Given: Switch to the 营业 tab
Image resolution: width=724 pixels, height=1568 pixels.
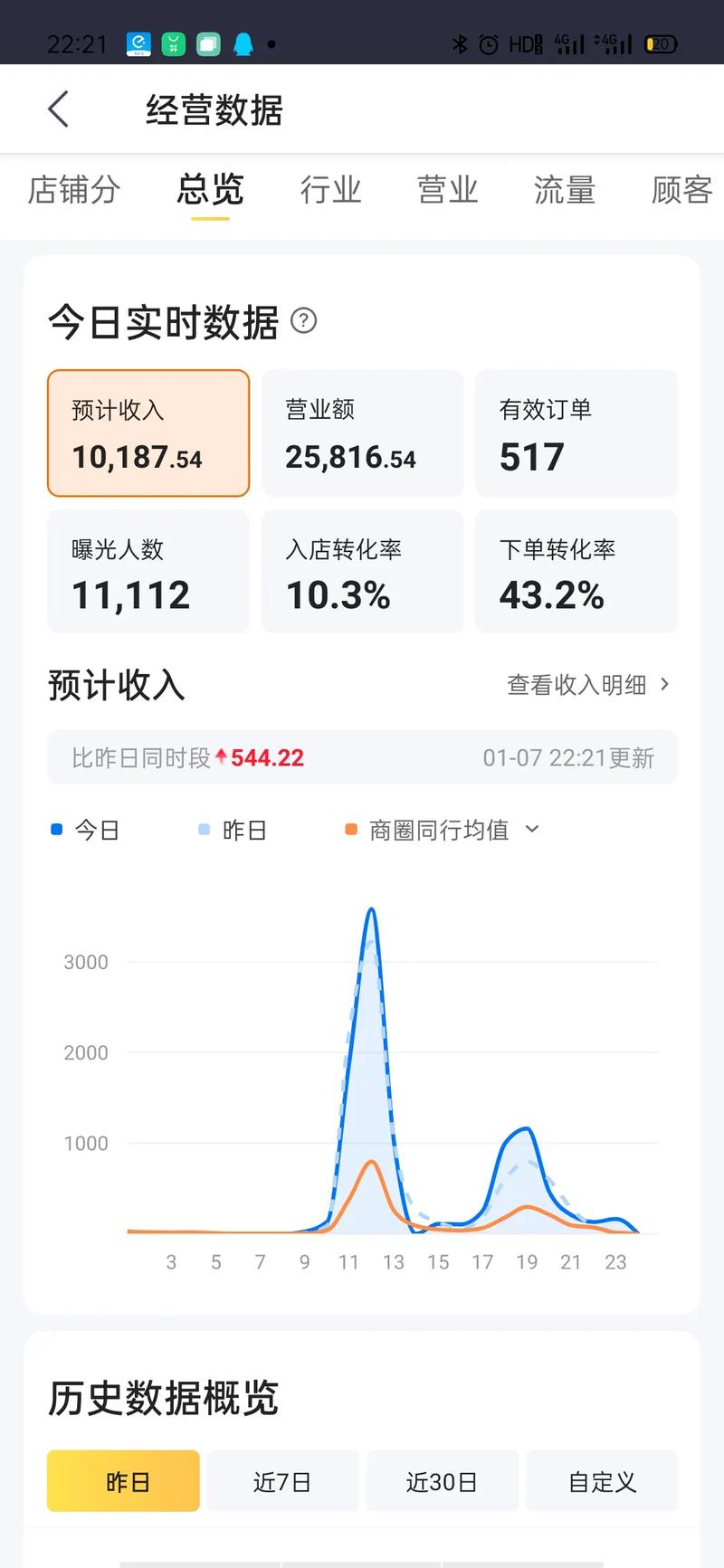Looking at the screenshot, I should pyautogui.click(x=447, y=190).
